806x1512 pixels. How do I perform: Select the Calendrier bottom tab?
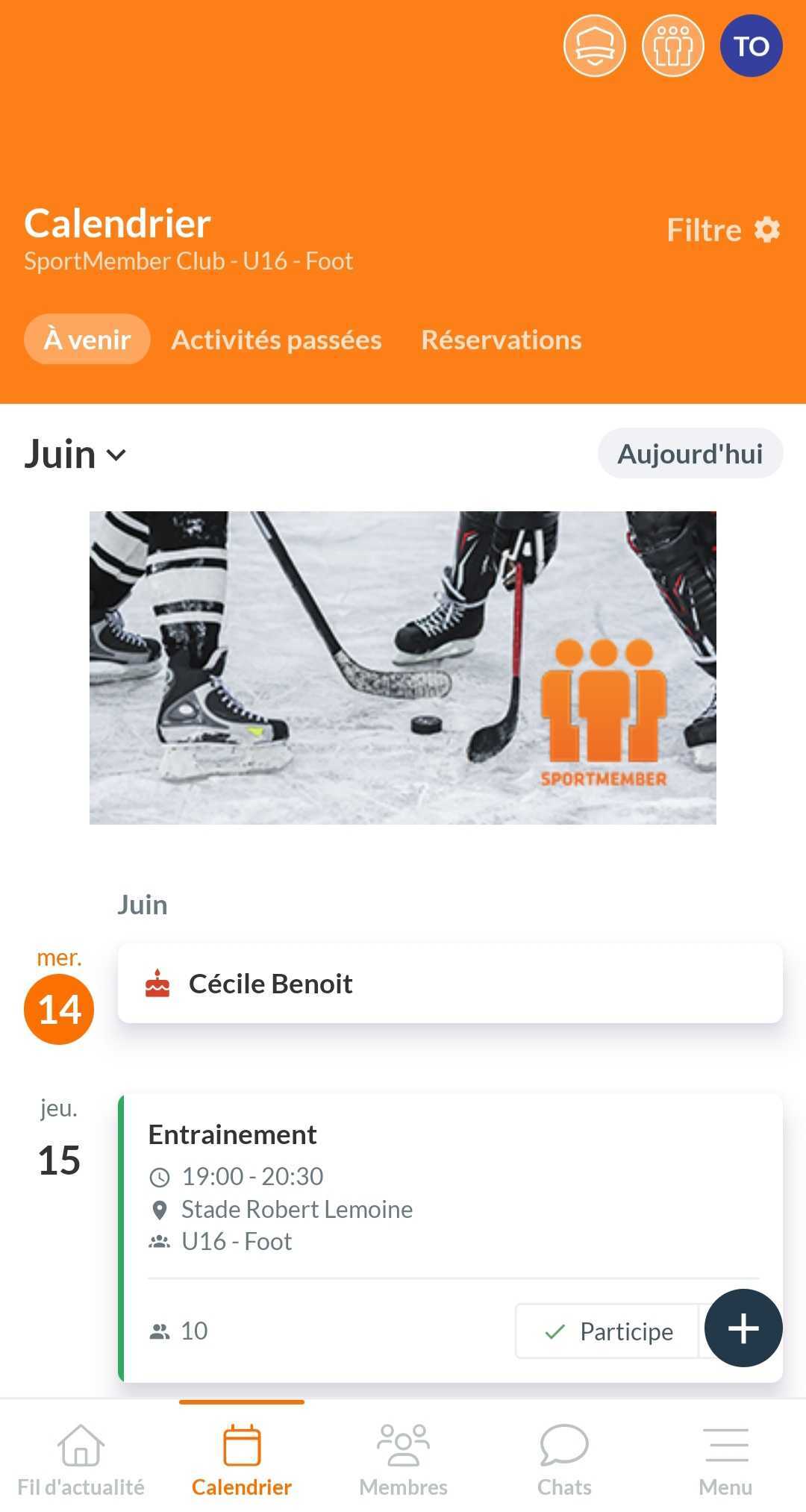242,1460
